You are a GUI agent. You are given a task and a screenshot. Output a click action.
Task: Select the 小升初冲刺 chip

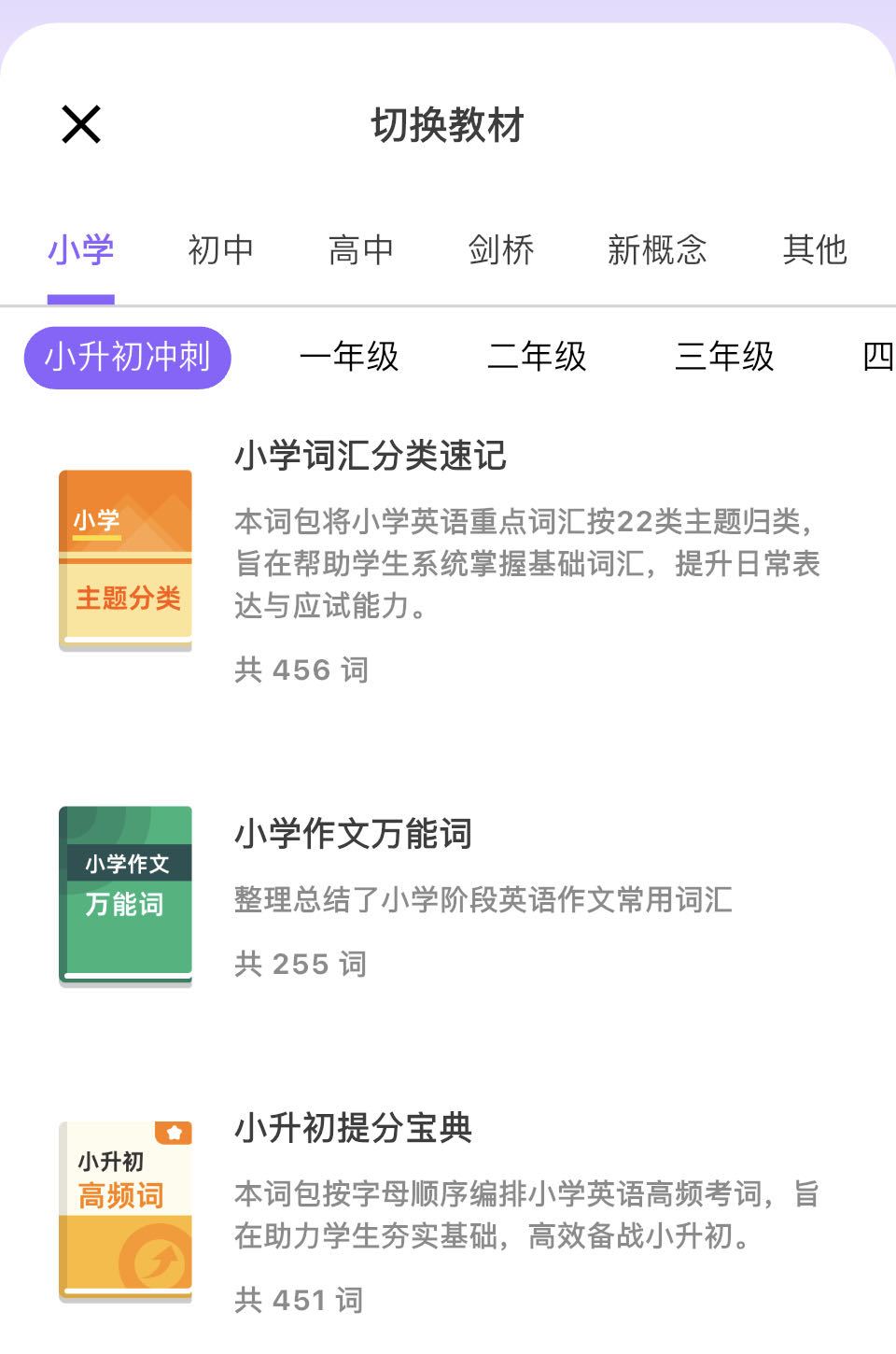[127, 357]
